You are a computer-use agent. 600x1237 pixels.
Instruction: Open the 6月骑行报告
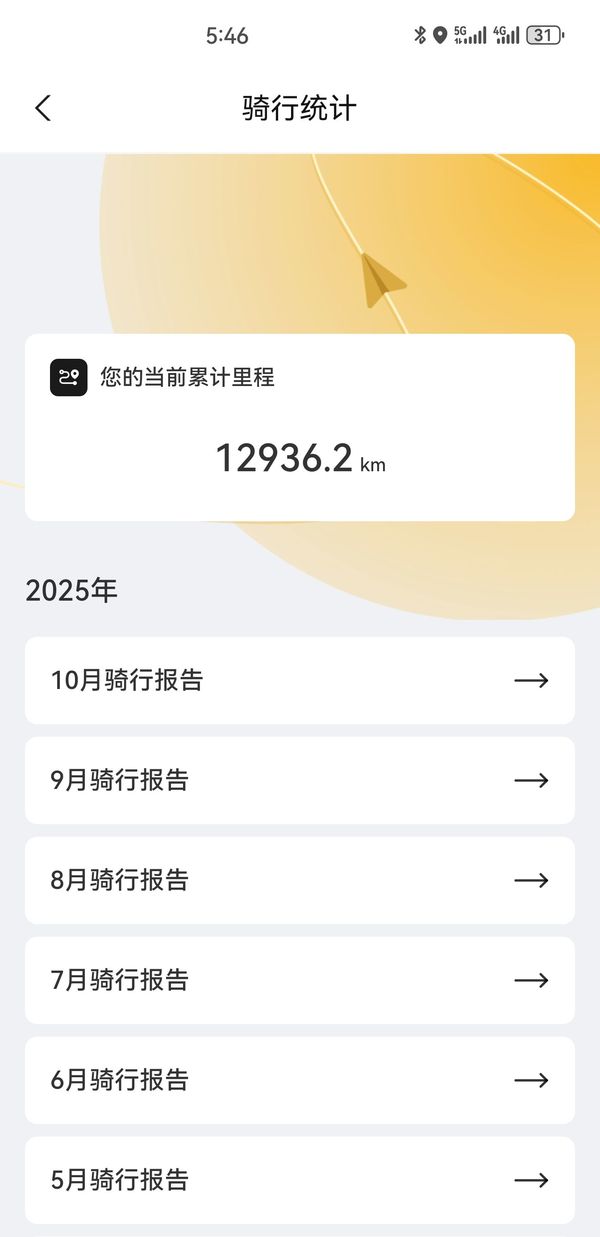(x=300, y=1080)
